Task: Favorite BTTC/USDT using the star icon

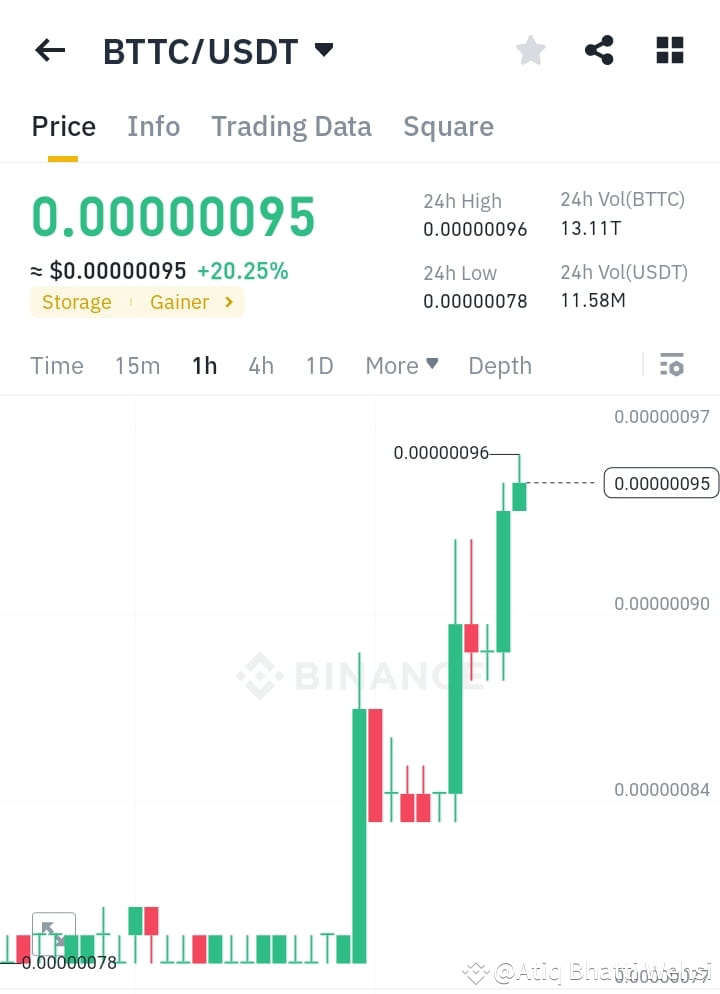Action: (x=530, y=49)
